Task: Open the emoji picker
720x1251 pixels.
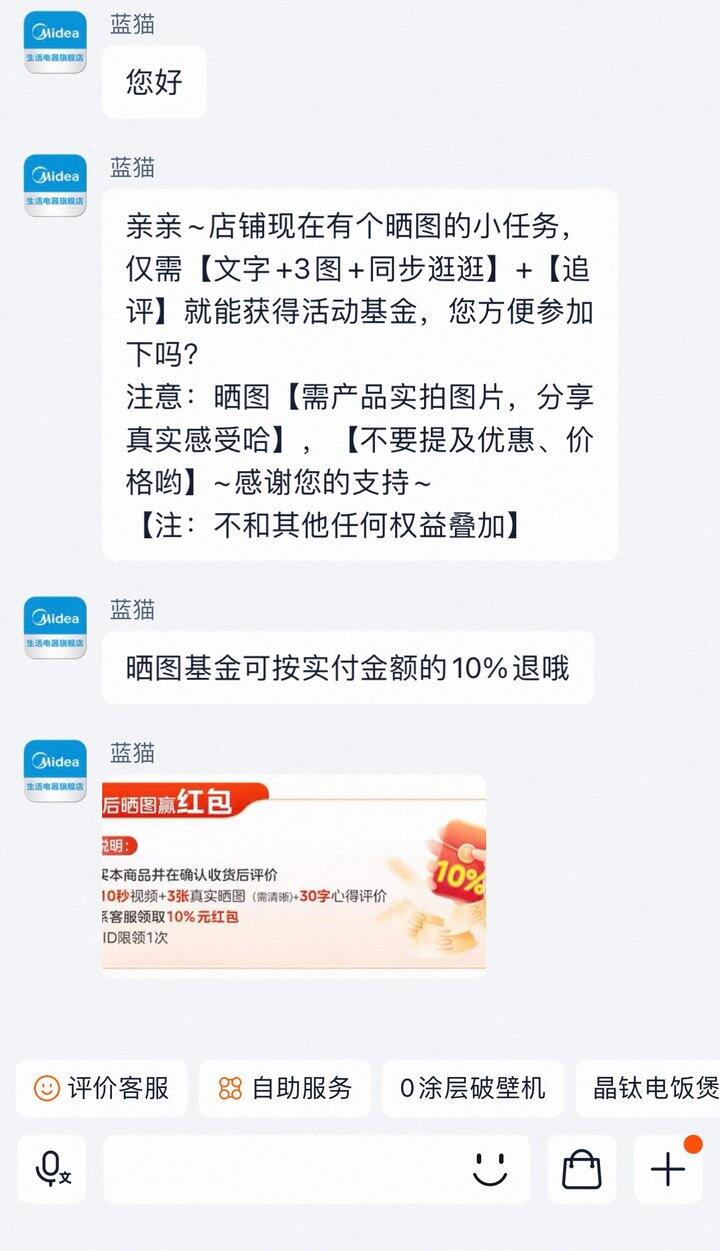Action: click(490, 1169)
